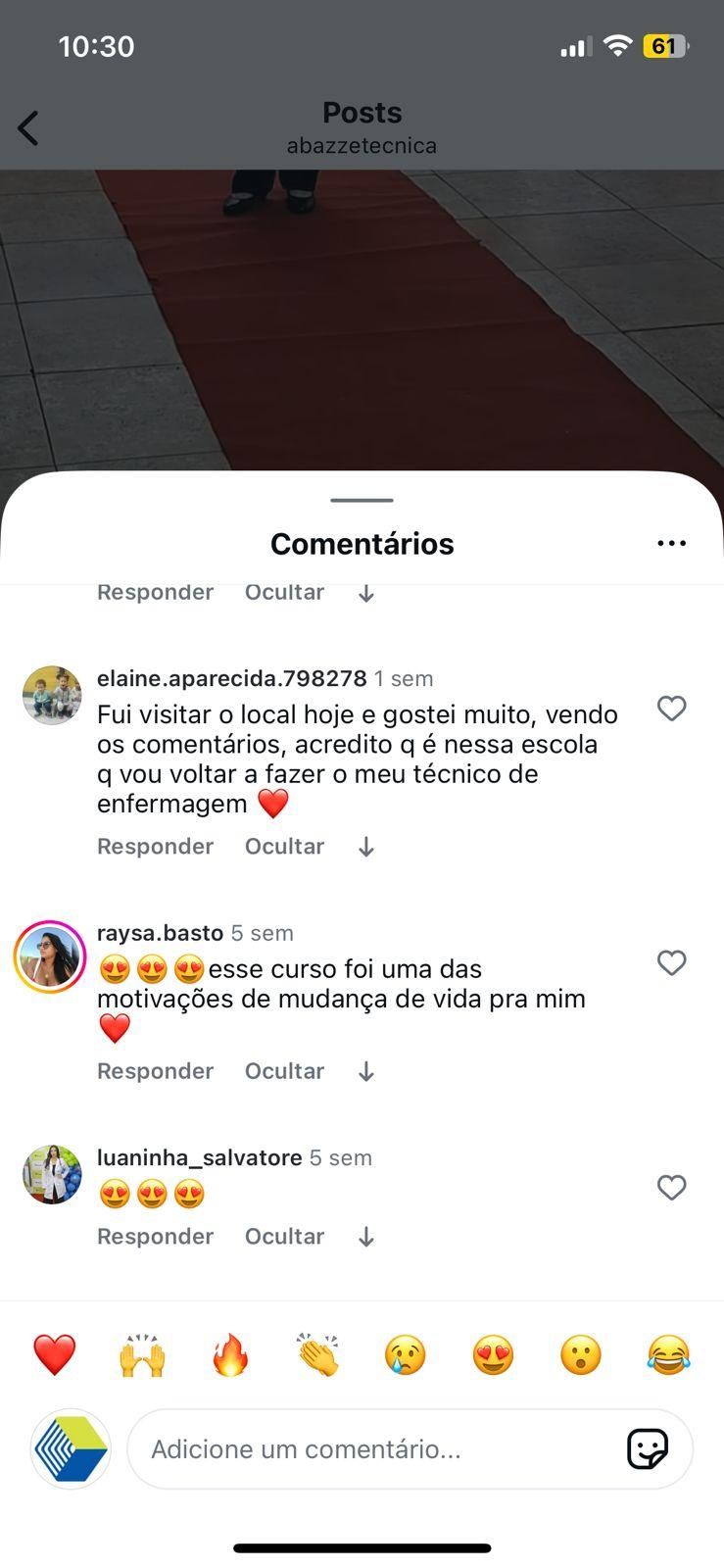Open the comments three-dot menu

tap(671, 543)
